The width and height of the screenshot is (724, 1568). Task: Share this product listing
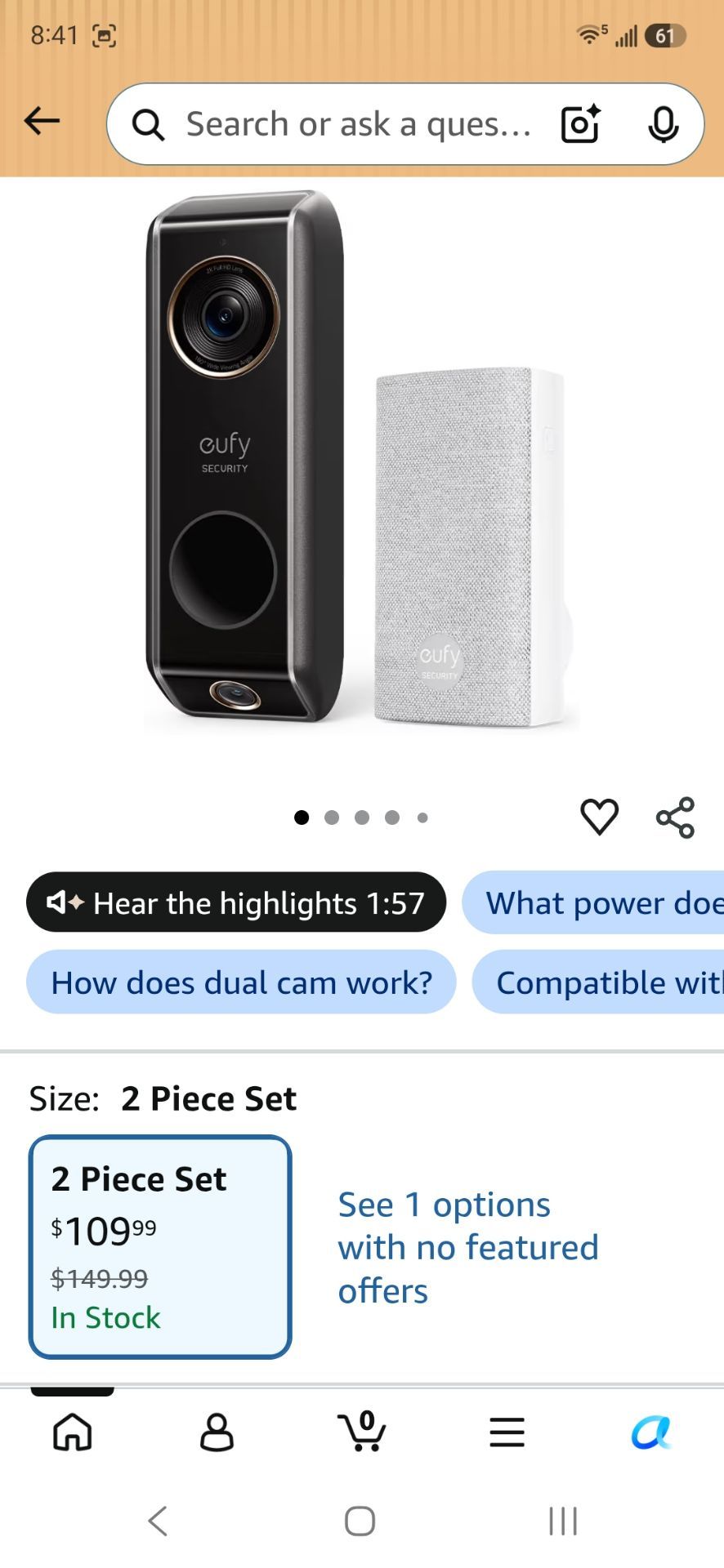click(675, 817)
